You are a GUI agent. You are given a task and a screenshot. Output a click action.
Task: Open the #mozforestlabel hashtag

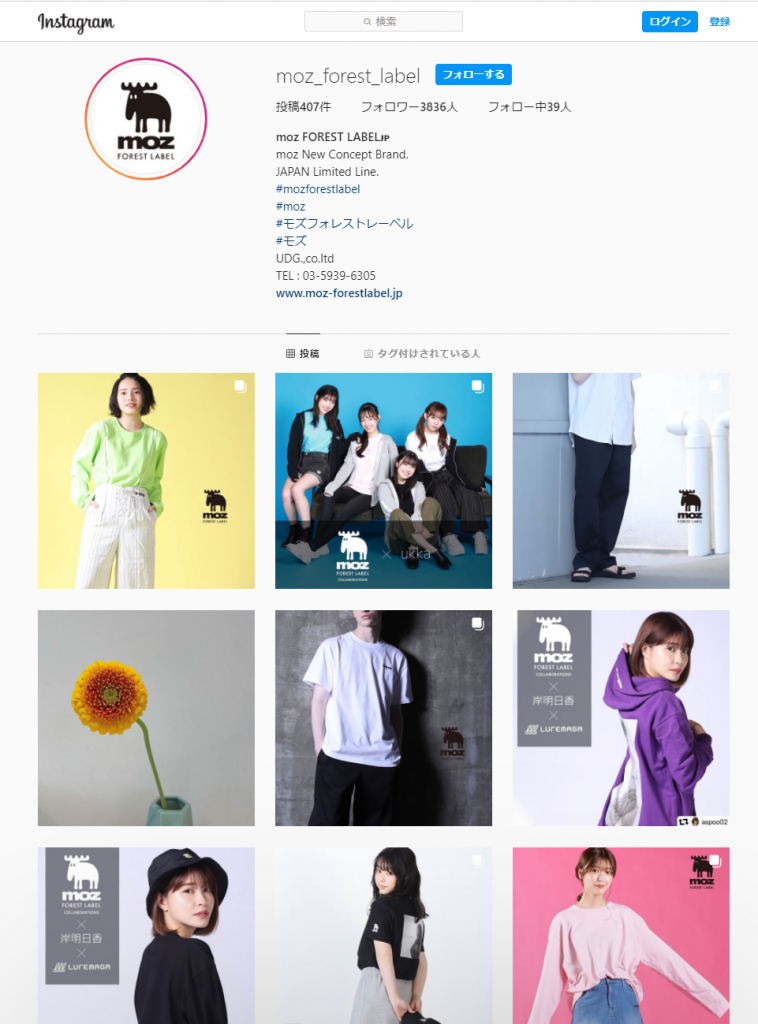[x=318, y=189]
